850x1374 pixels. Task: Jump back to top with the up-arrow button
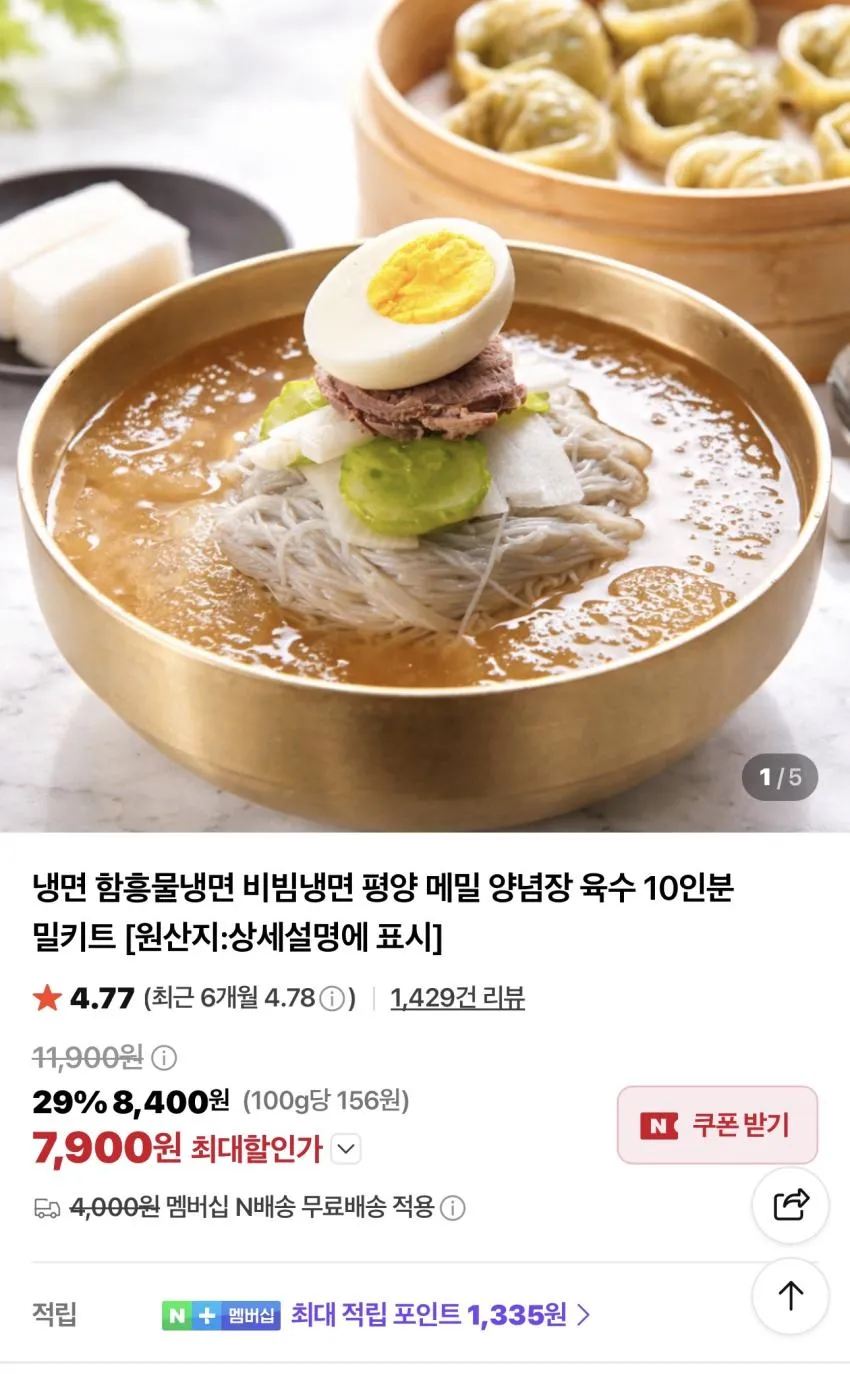(x=790, y=1296)
